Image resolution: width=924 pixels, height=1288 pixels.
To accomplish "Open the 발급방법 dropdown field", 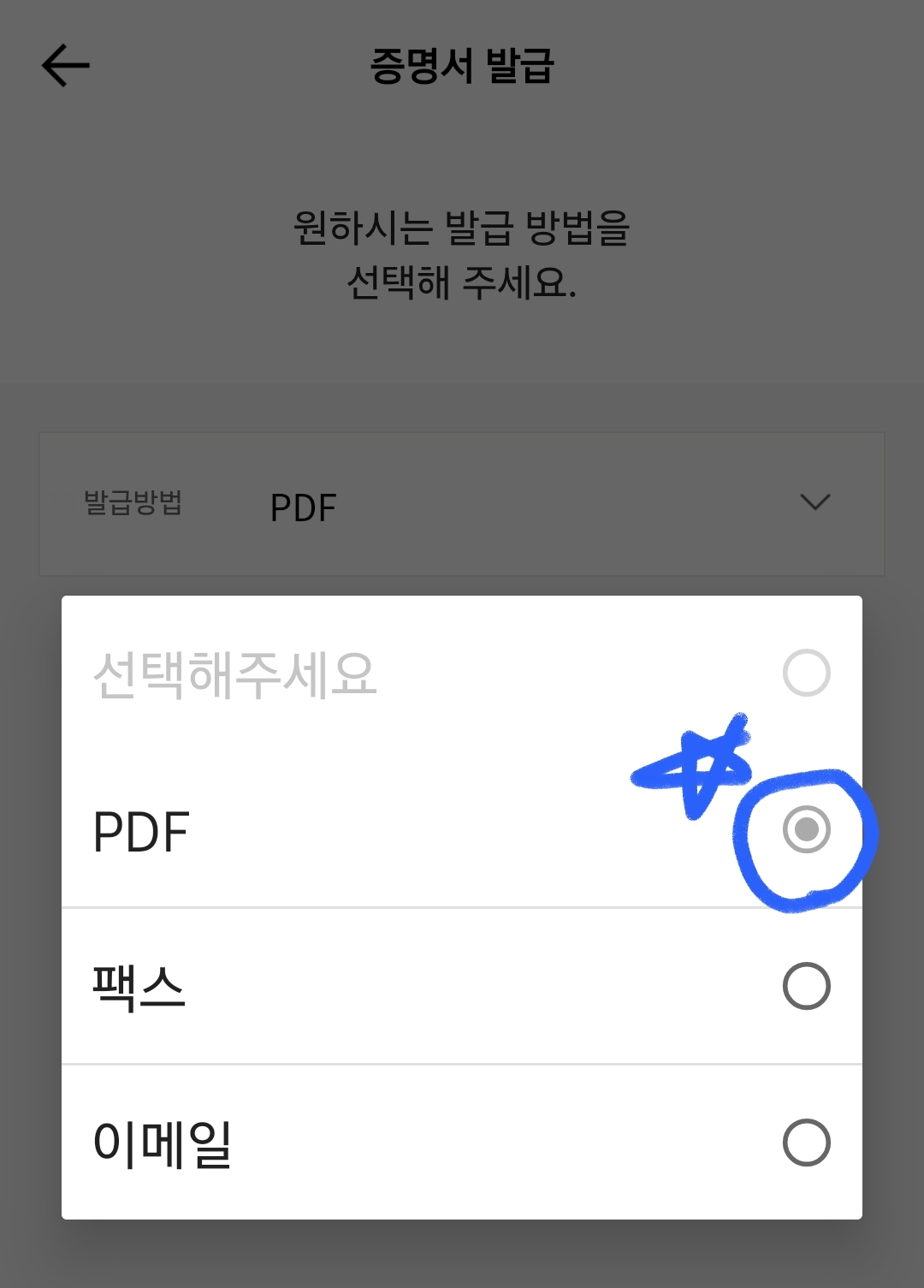I will click(462, 503).
